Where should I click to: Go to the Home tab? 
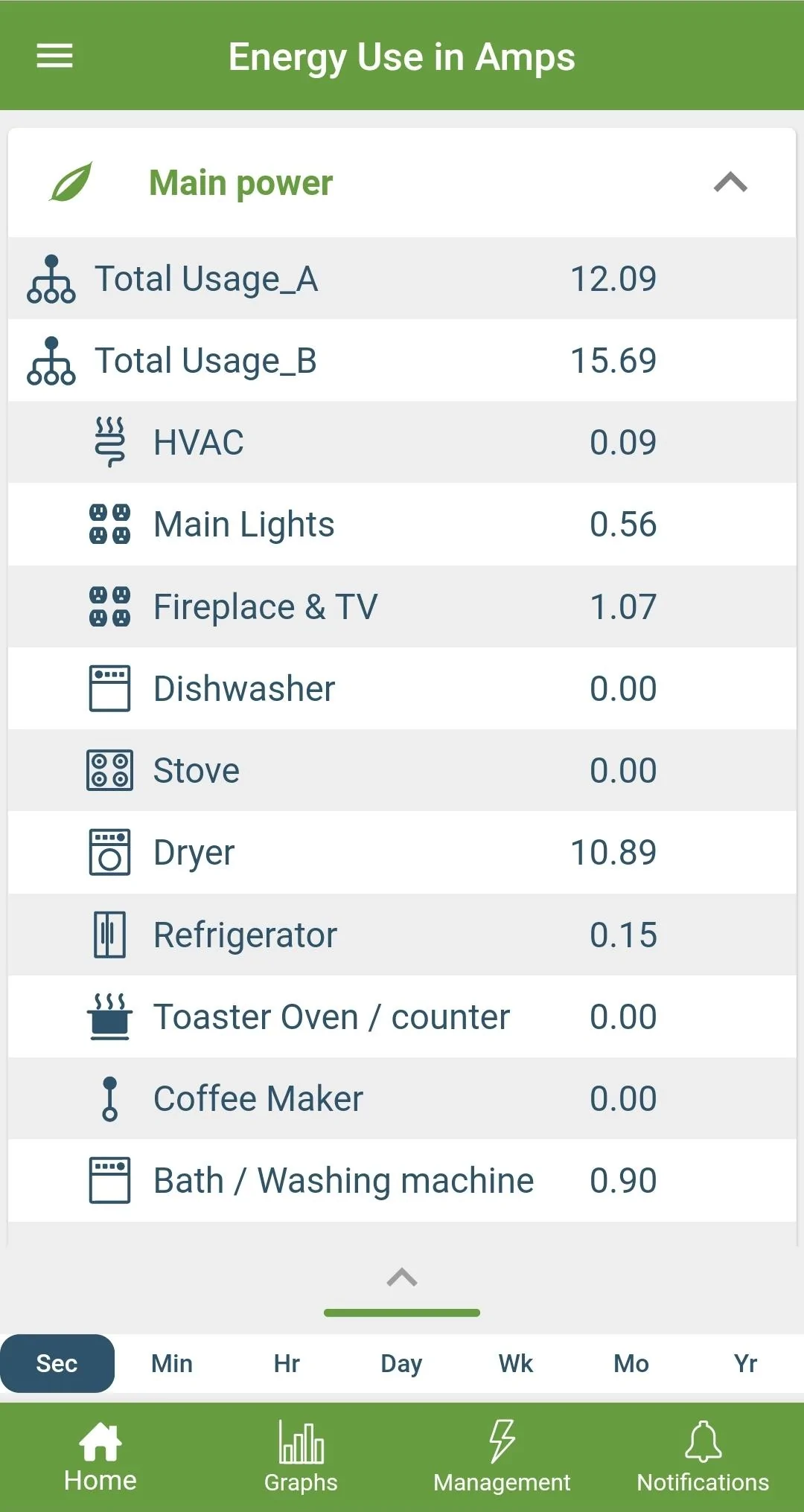pyautogui.click(x=100, y=1457)
